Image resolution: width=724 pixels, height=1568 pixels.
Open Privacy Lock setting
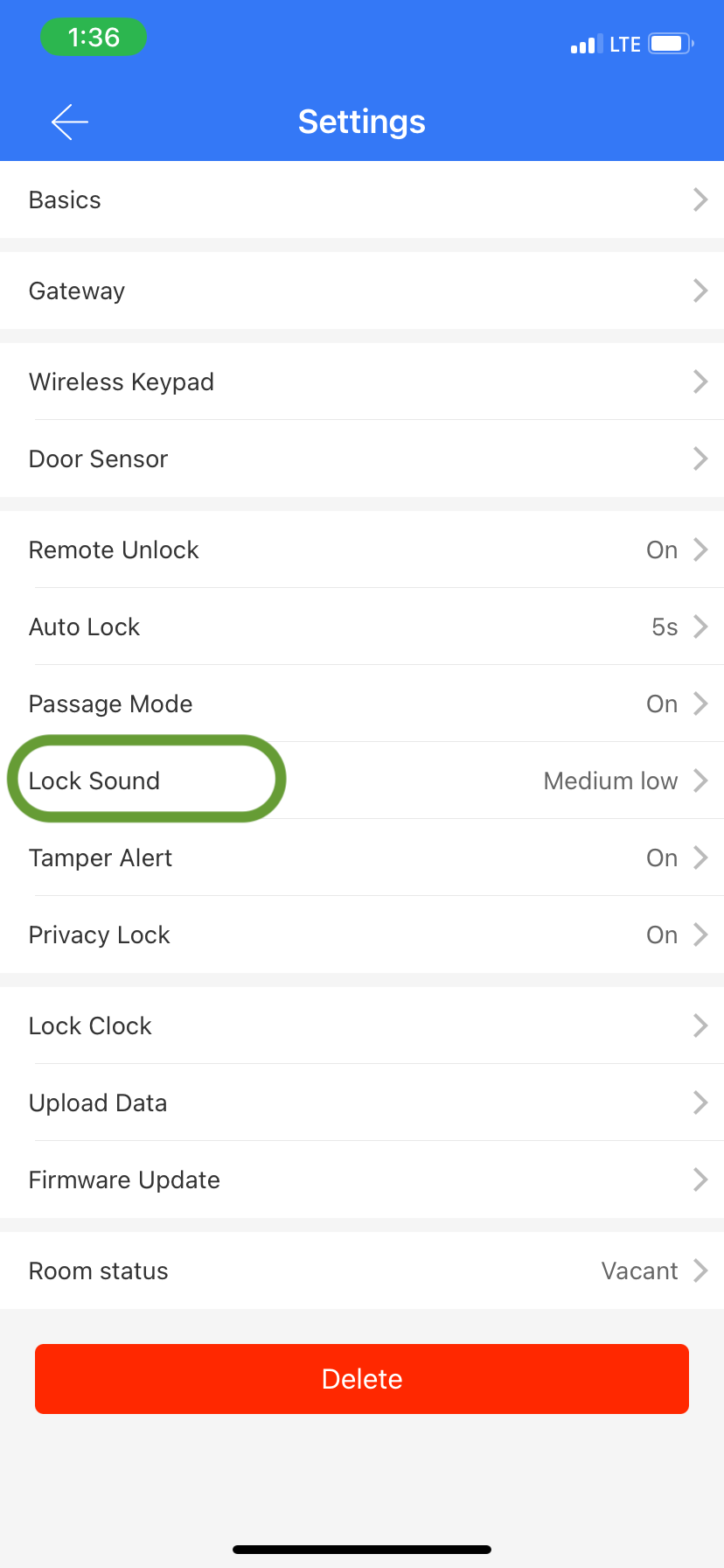[x=362, y=934]
